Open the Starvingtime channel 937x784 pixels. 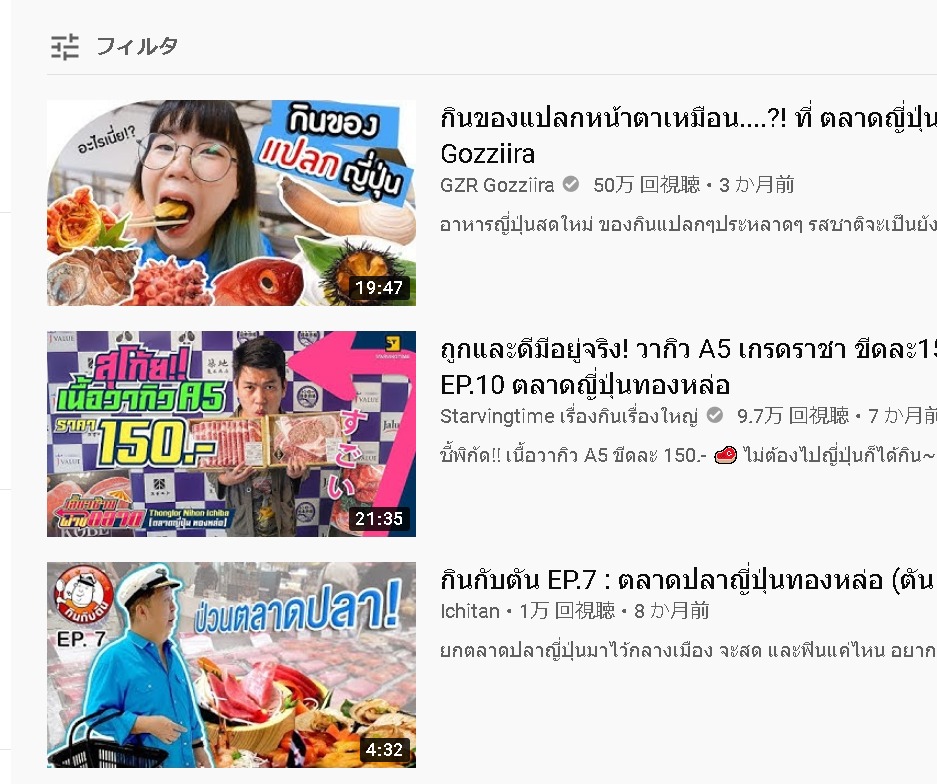570,415
